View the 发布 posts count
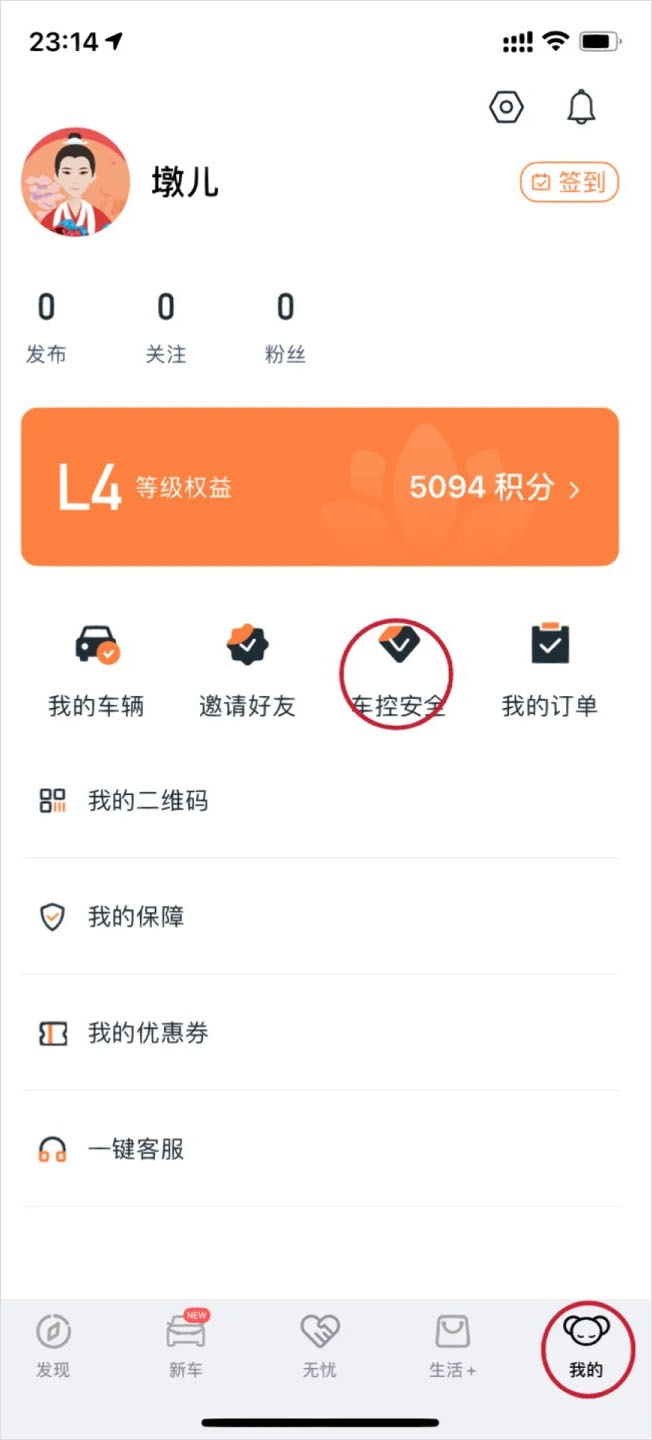This screenshot has width=652, height=1440. pyautogui.click(x=46, y=326)
